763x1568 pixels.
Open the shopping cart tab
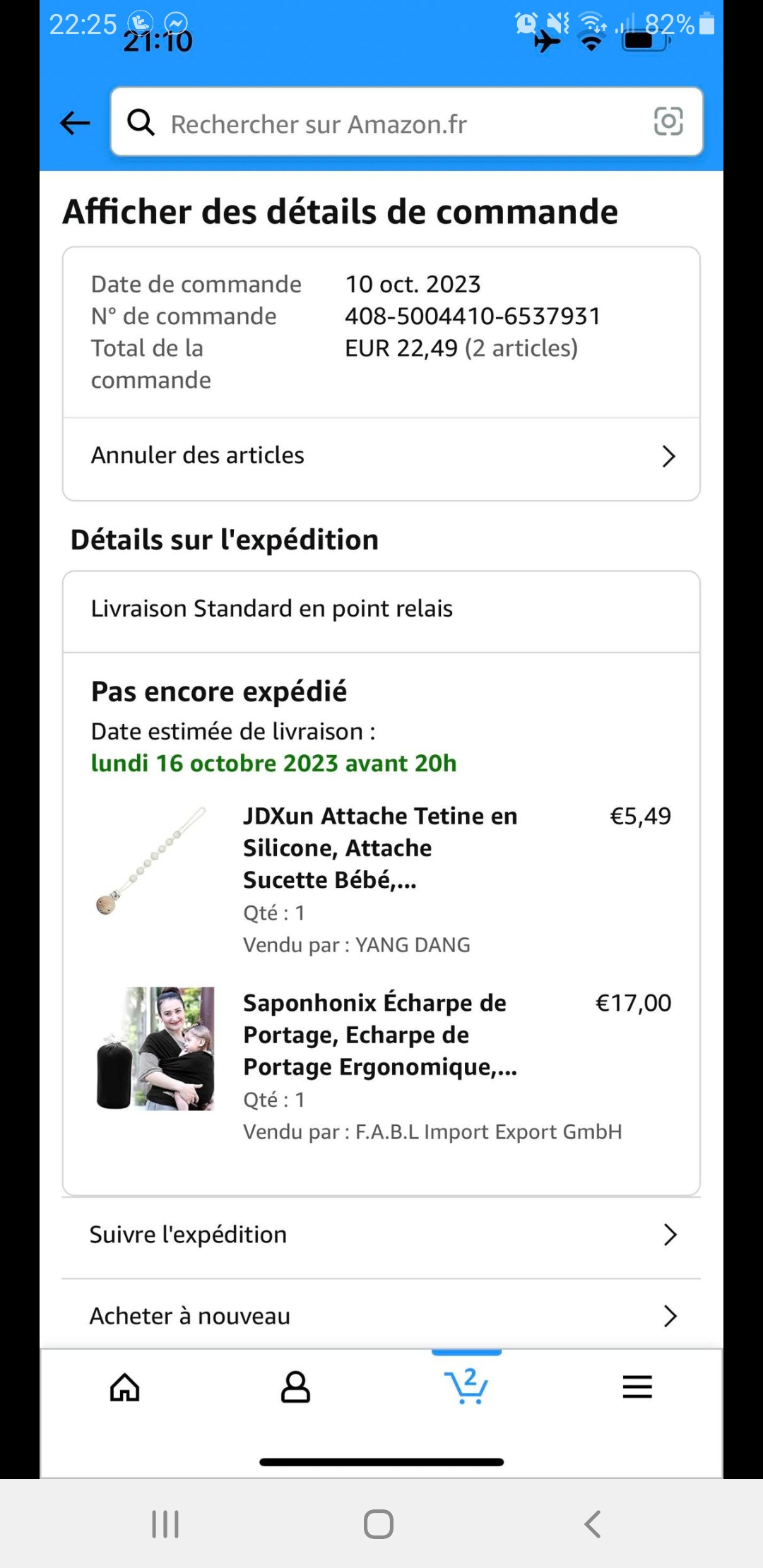[466, 1386]
